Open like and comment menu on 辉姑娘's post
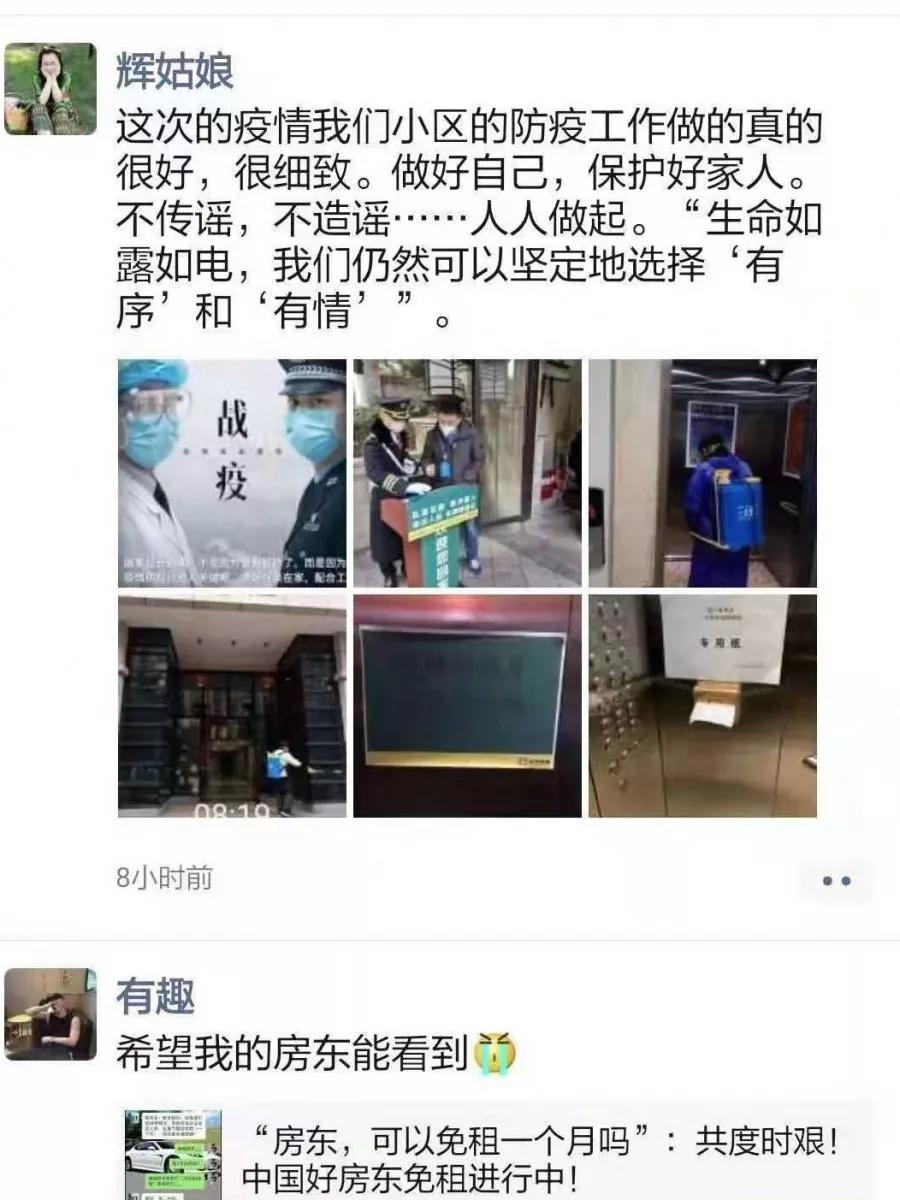 point(836,880)
